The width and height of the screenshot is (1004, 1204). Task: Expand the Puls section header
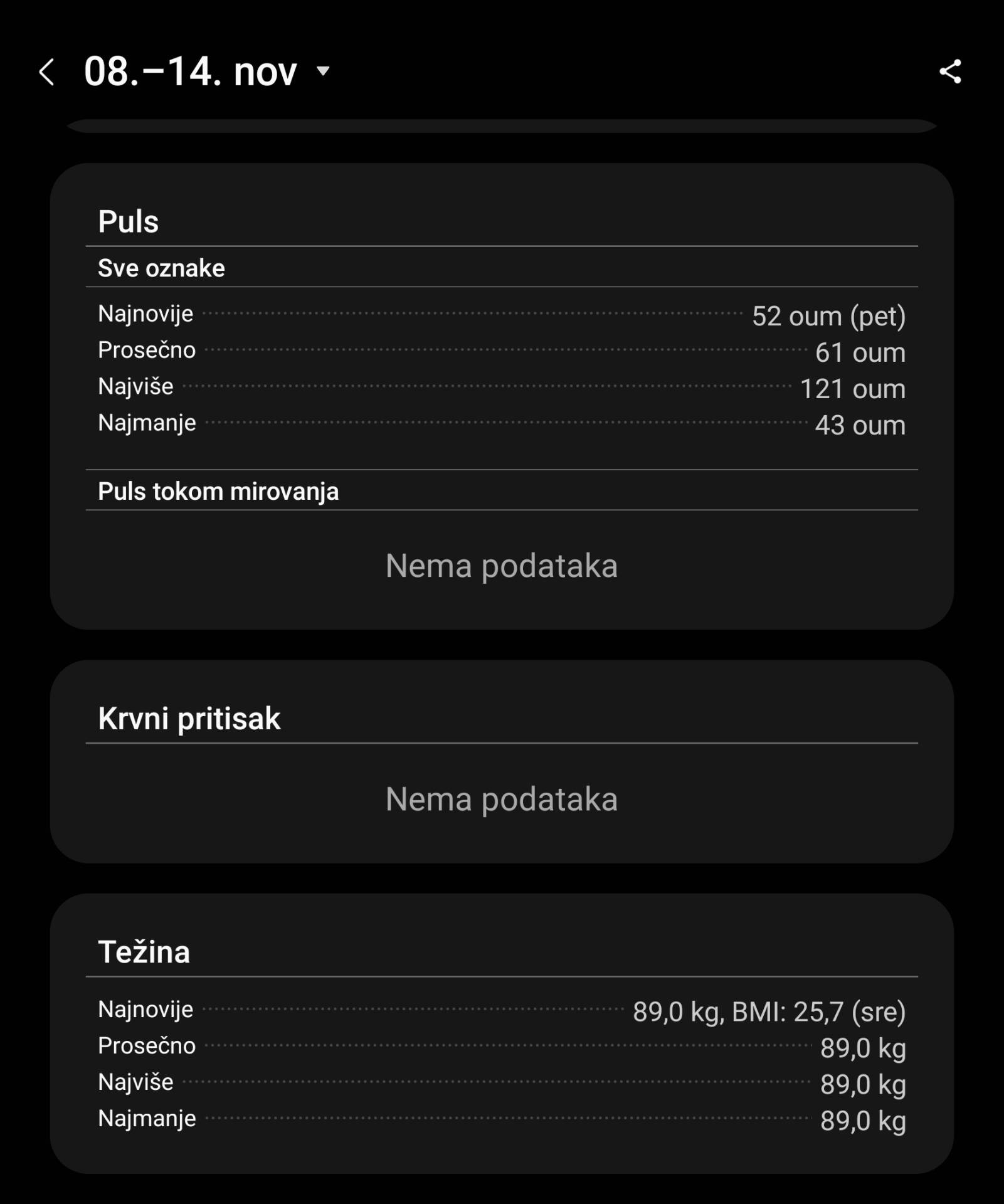pyautogui.click(x=128, y=221)
